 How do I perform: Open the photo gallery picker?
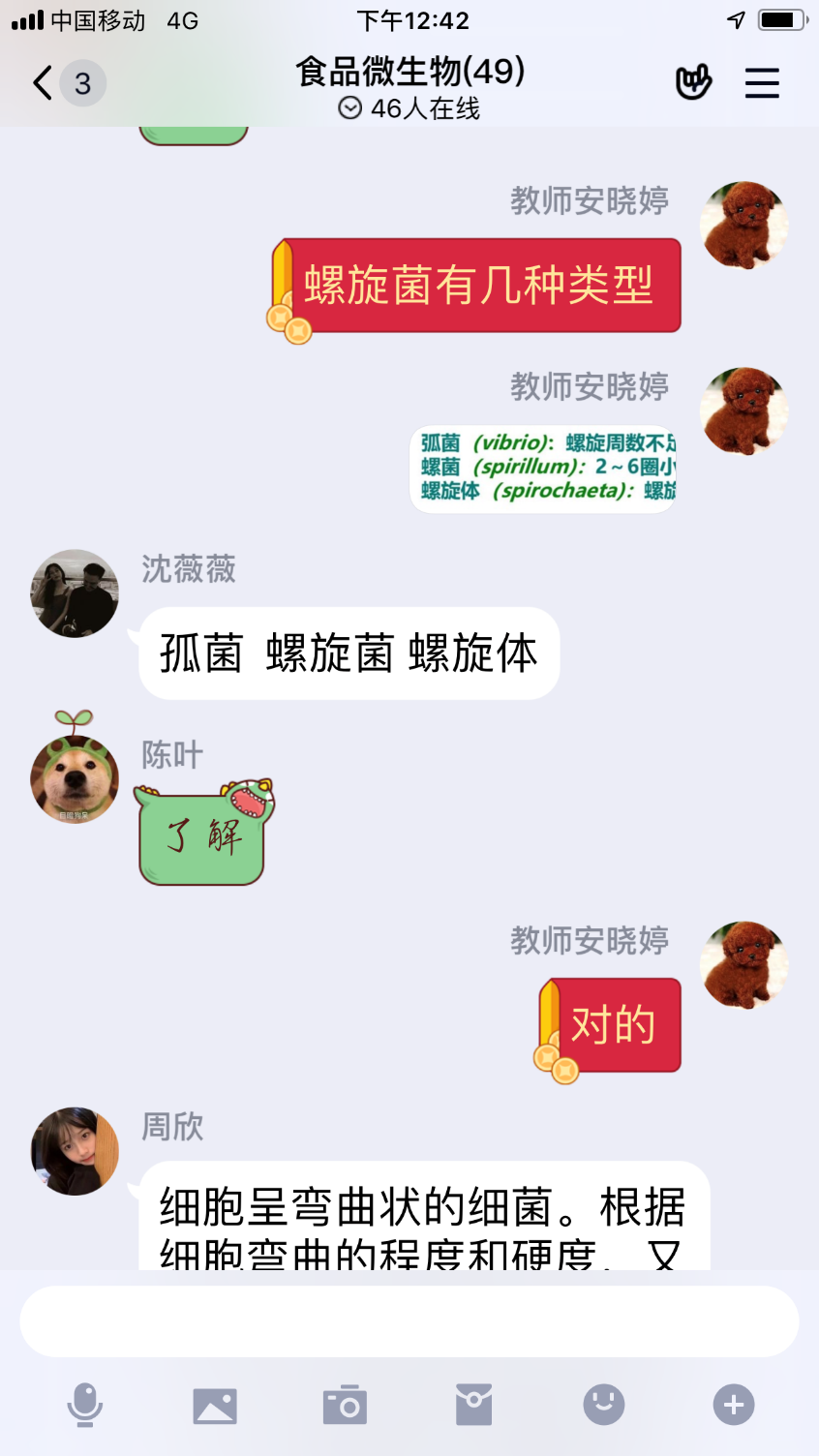click(x=215, y=1405)
